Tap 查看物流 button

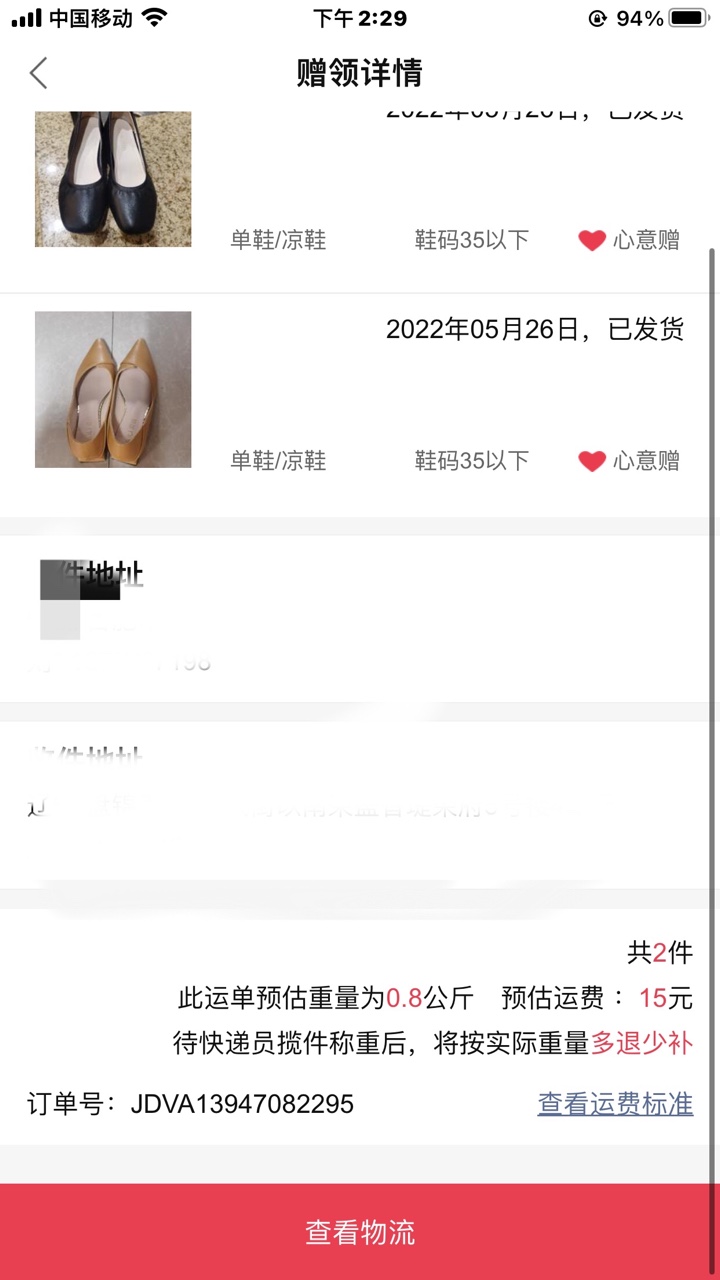[x=360, y=1232]
